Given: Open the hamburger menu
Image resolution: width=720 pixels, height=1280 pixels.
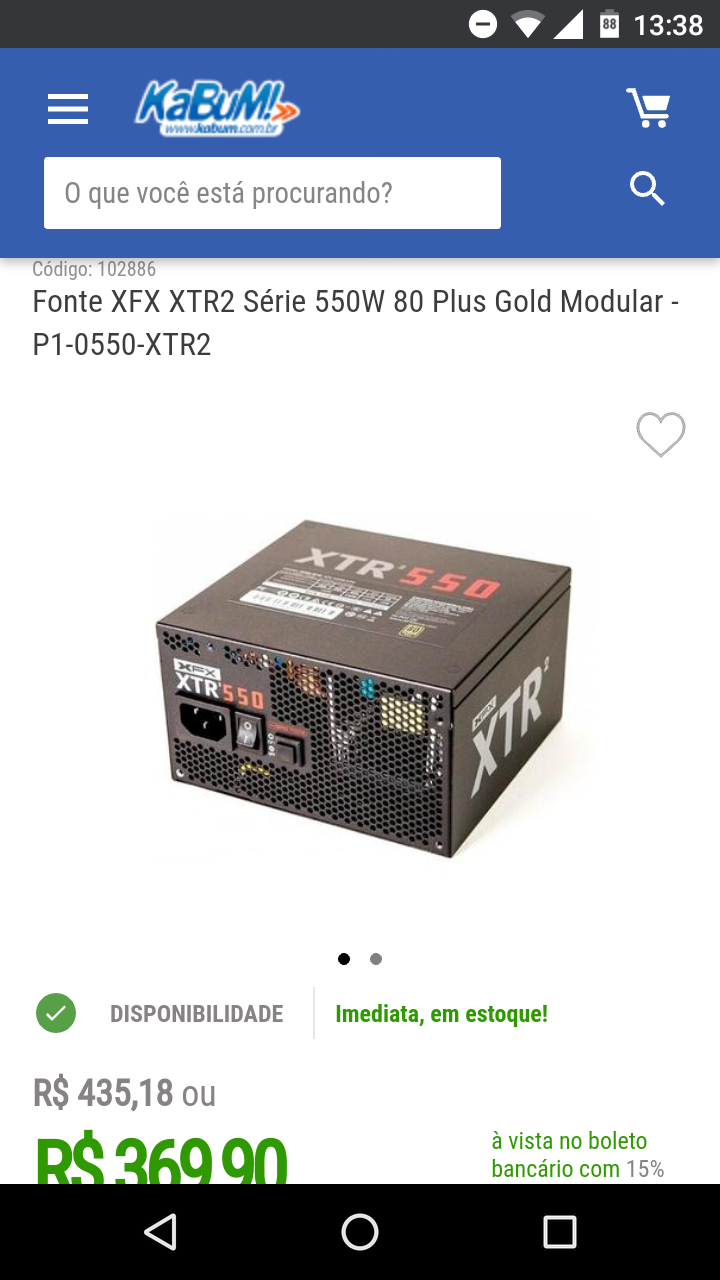Looking at the screenshot, I should 68,108.
